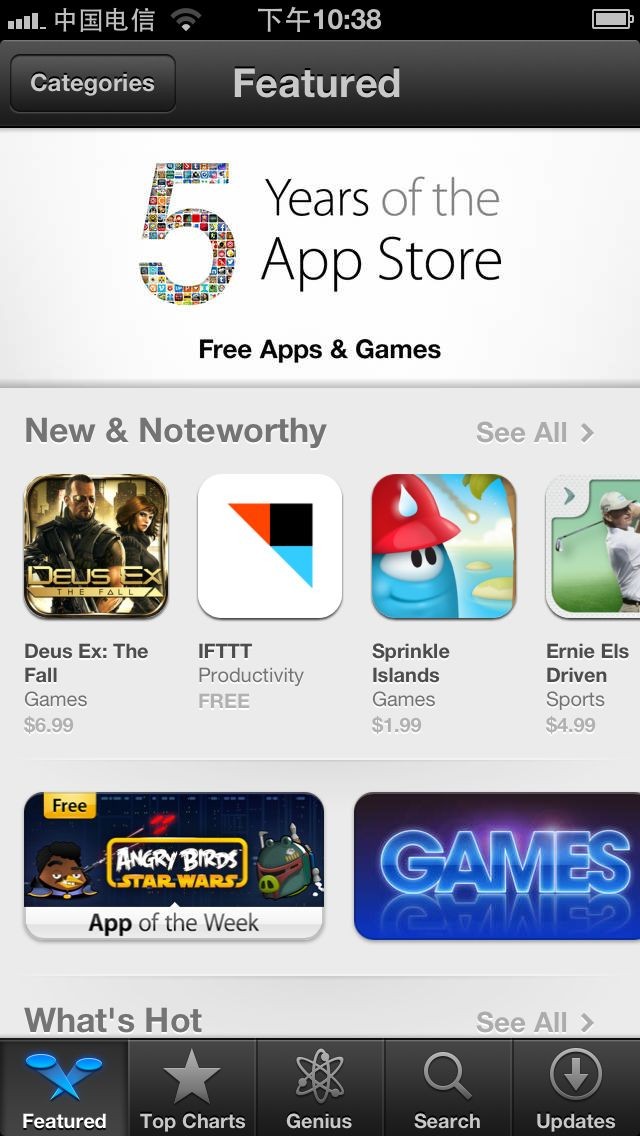The width and height of the screenshot is (640, 1136).
Task: Switch to the Updates tab
Action: 575,1088
